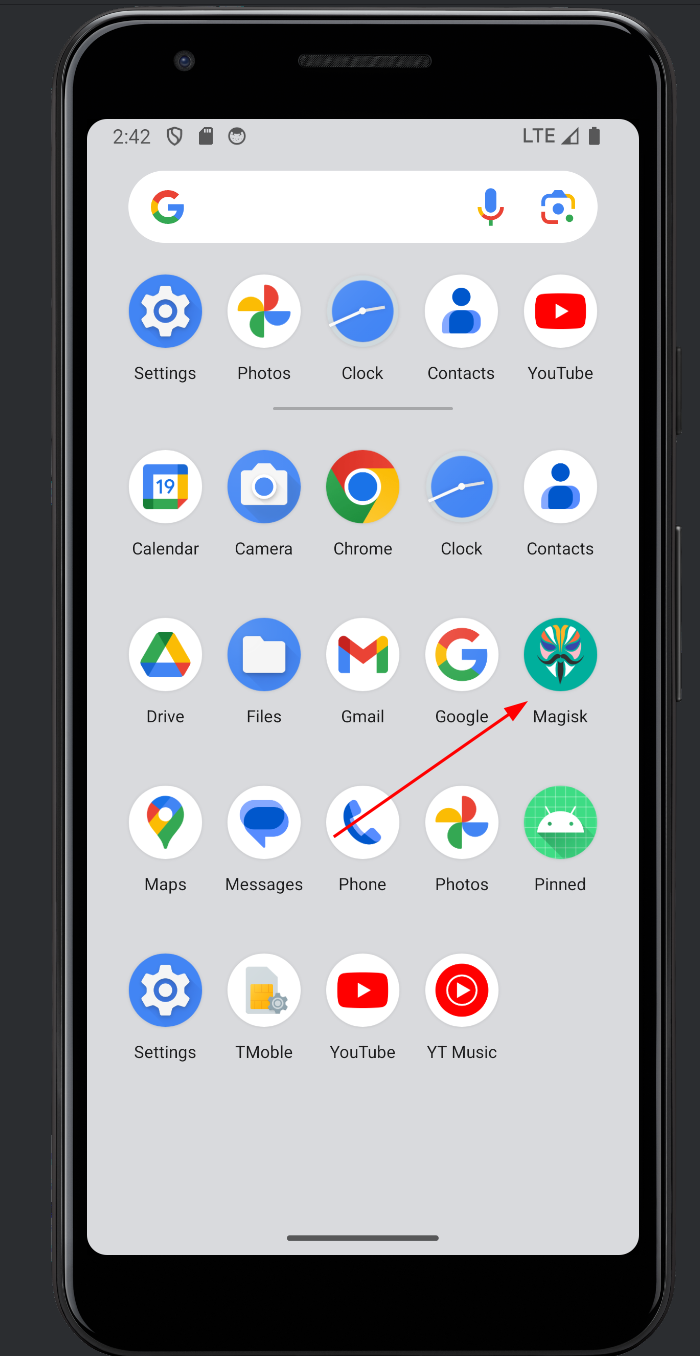
Task: Open Gmail
Action: 362,655
